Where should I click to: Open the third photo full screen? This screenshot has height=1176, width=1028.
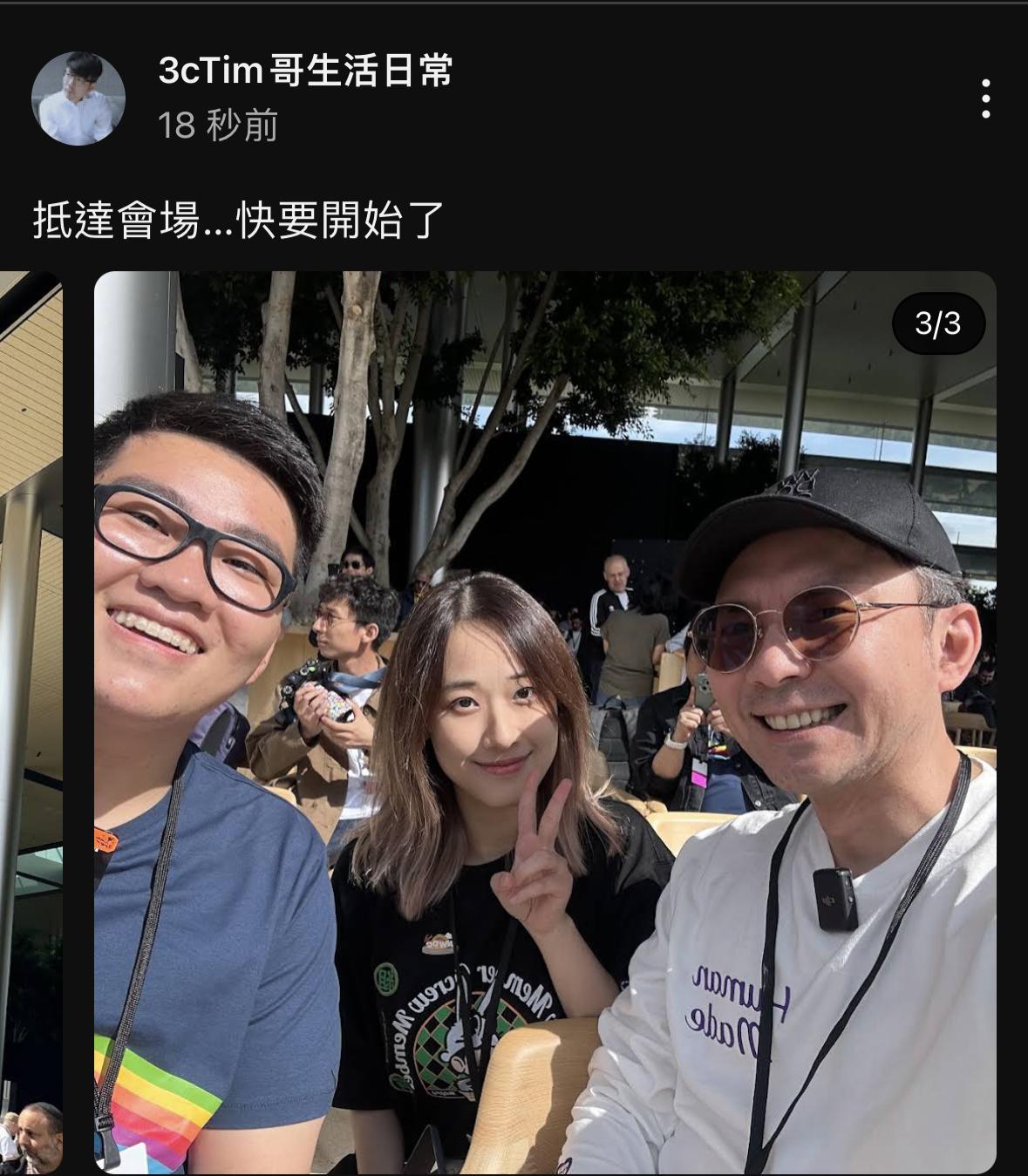coord(545,724)
